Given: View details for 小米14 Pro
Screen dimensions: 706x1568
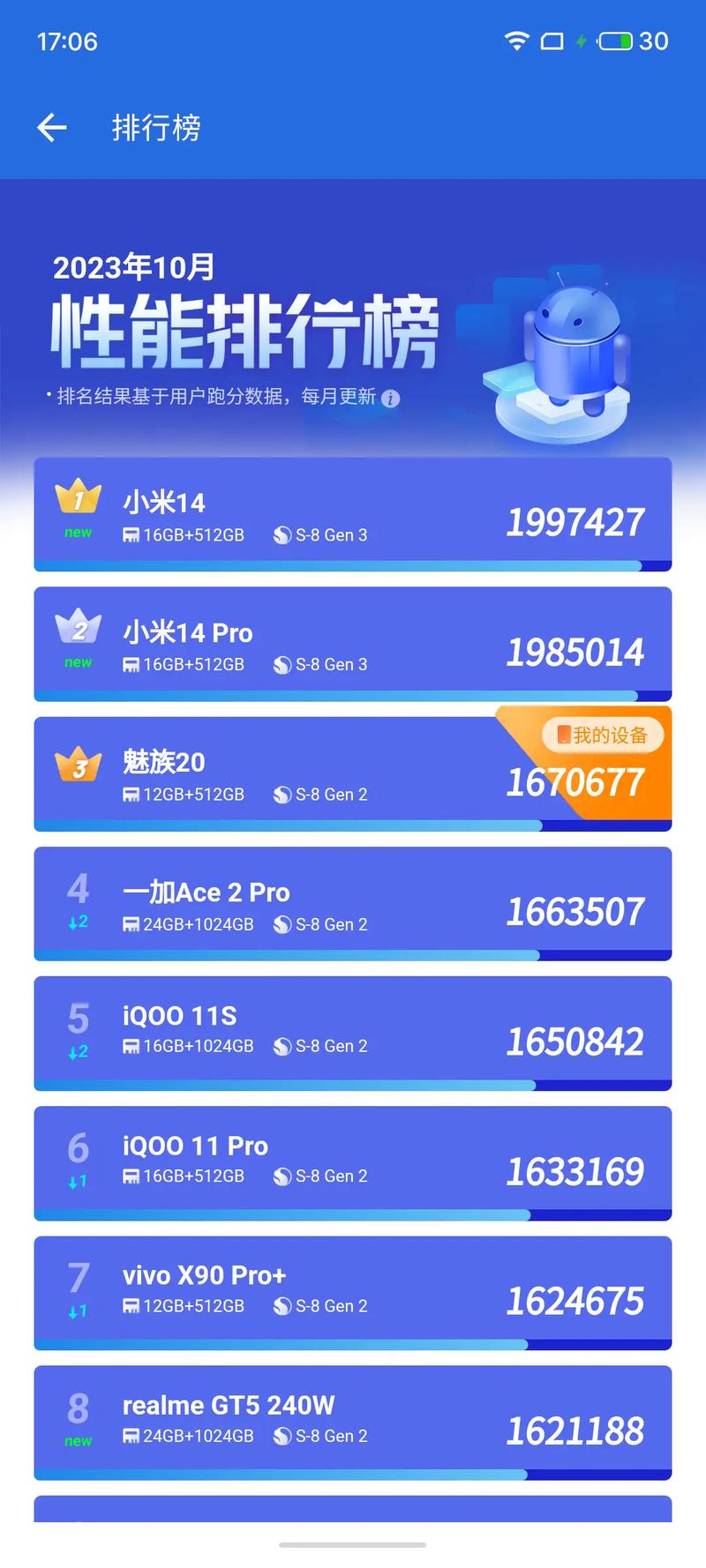Looking at the screenshot, I should tap(352, 645).
